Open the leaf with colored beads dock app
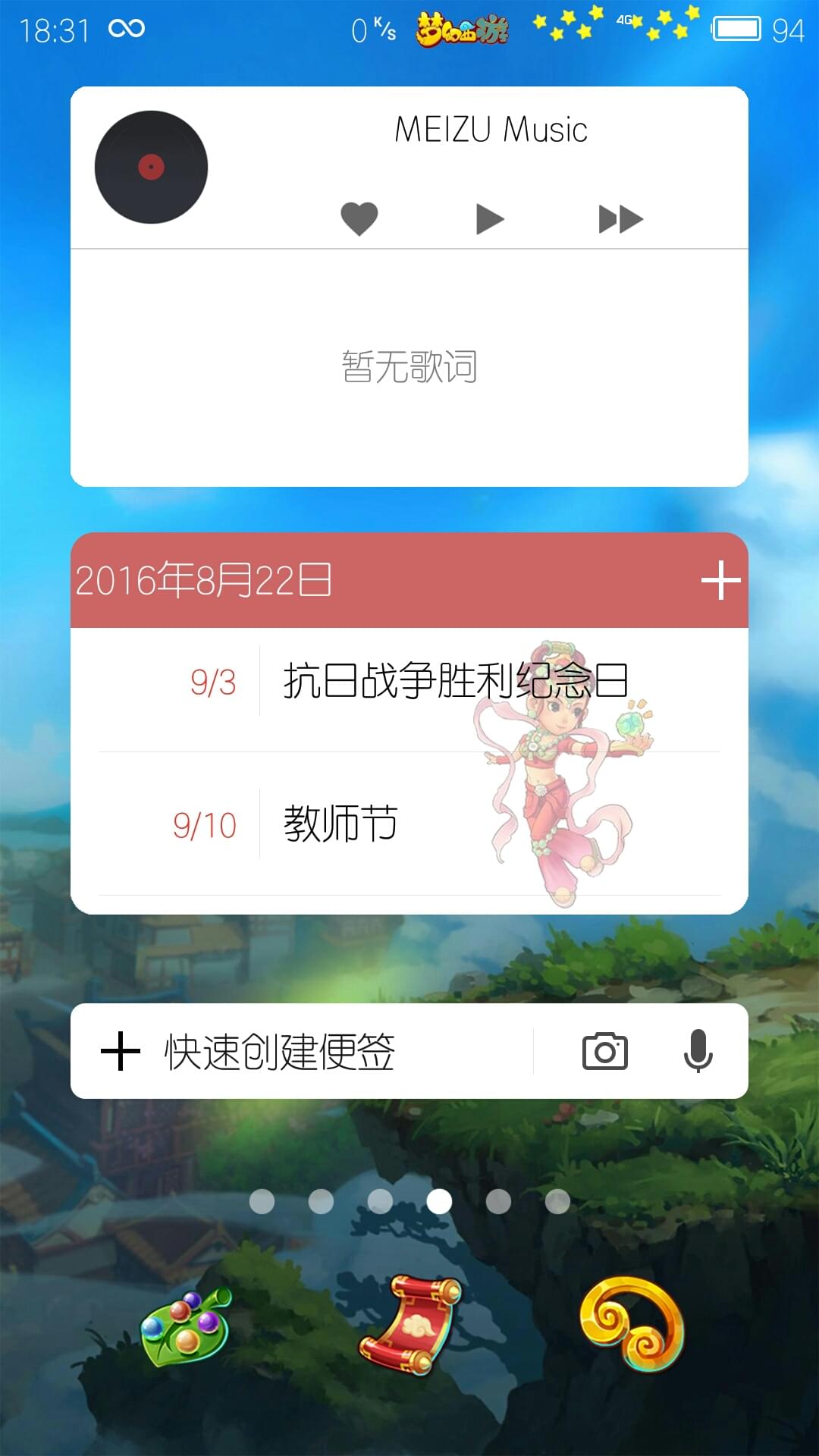Viewport: 819px width, 1456px height. [x=187, y=1327]
